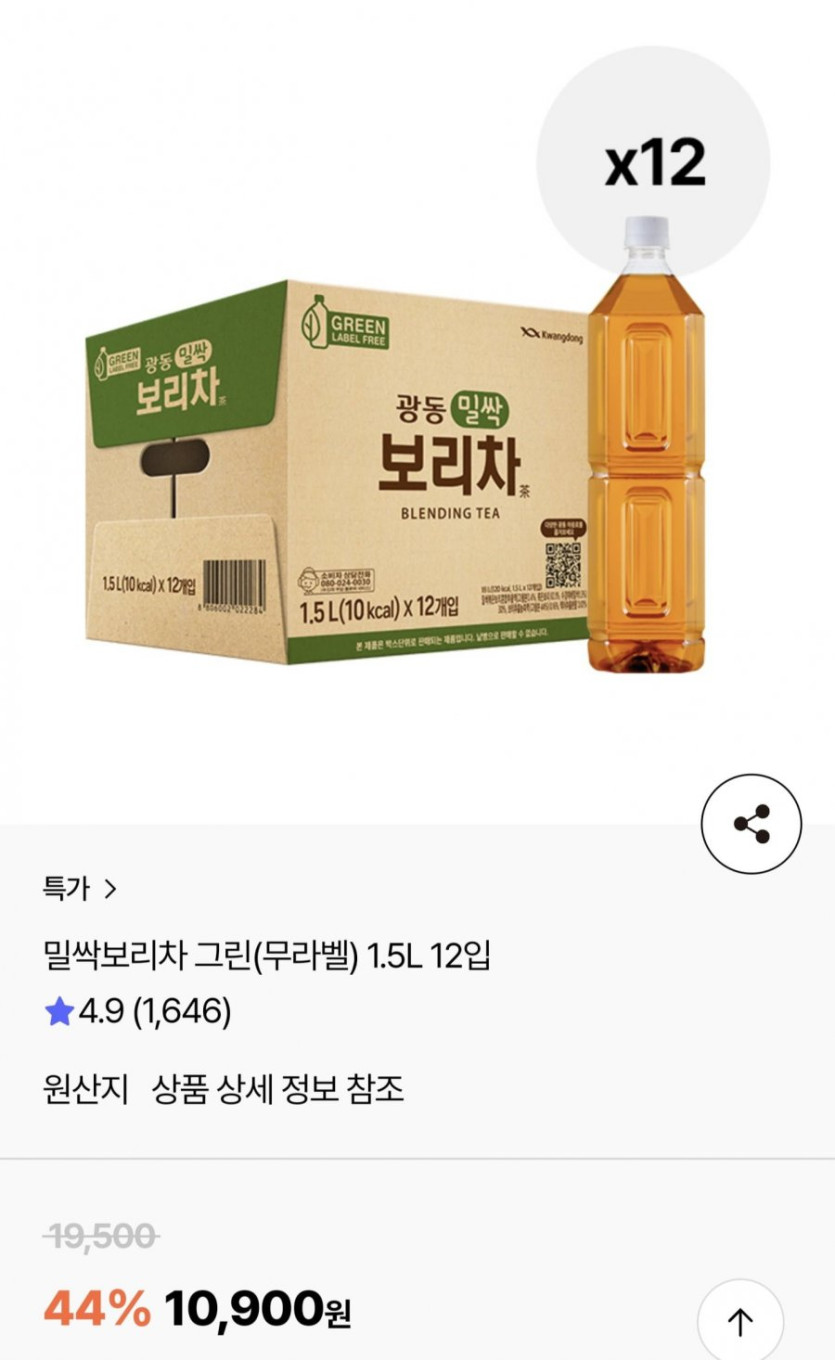Open the 특가 category link
The image size is (835, 1360).
pos(79,888)
